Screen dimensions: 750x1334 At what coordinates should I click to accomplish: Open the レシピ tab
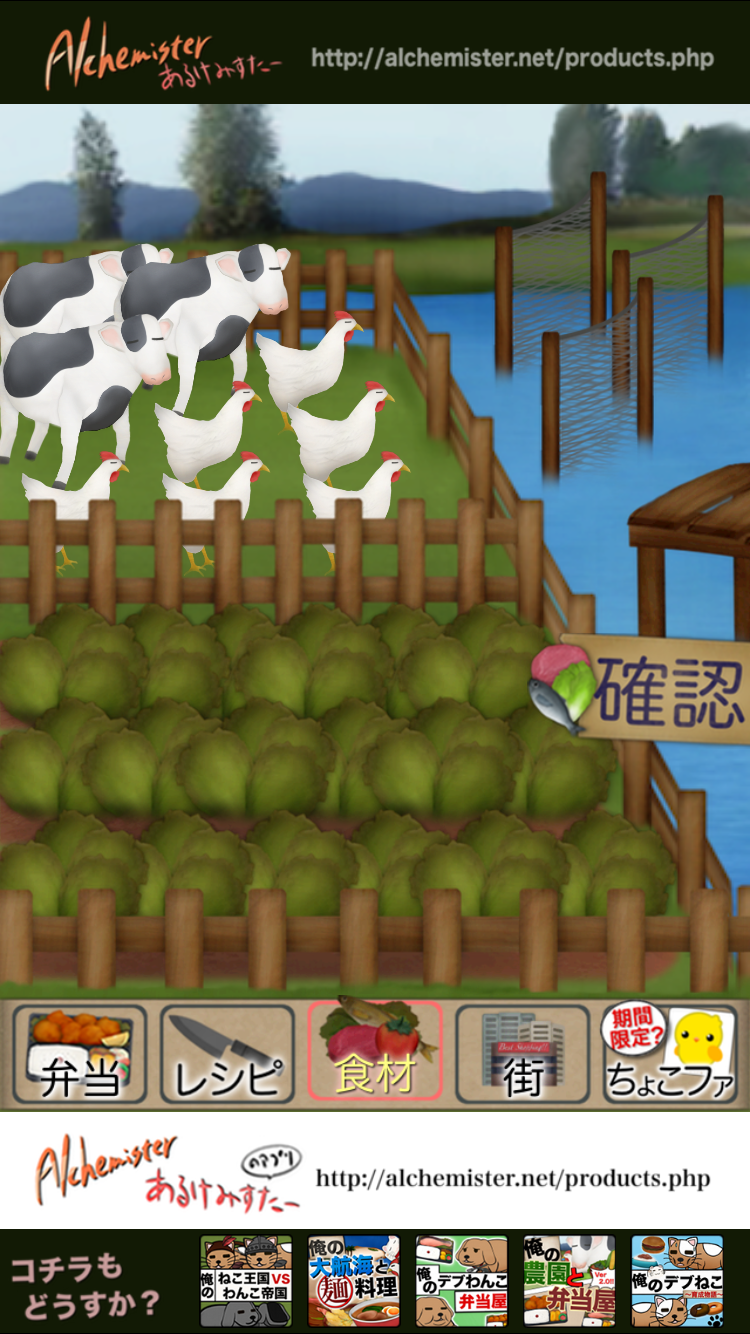[x=227, y=1054]
